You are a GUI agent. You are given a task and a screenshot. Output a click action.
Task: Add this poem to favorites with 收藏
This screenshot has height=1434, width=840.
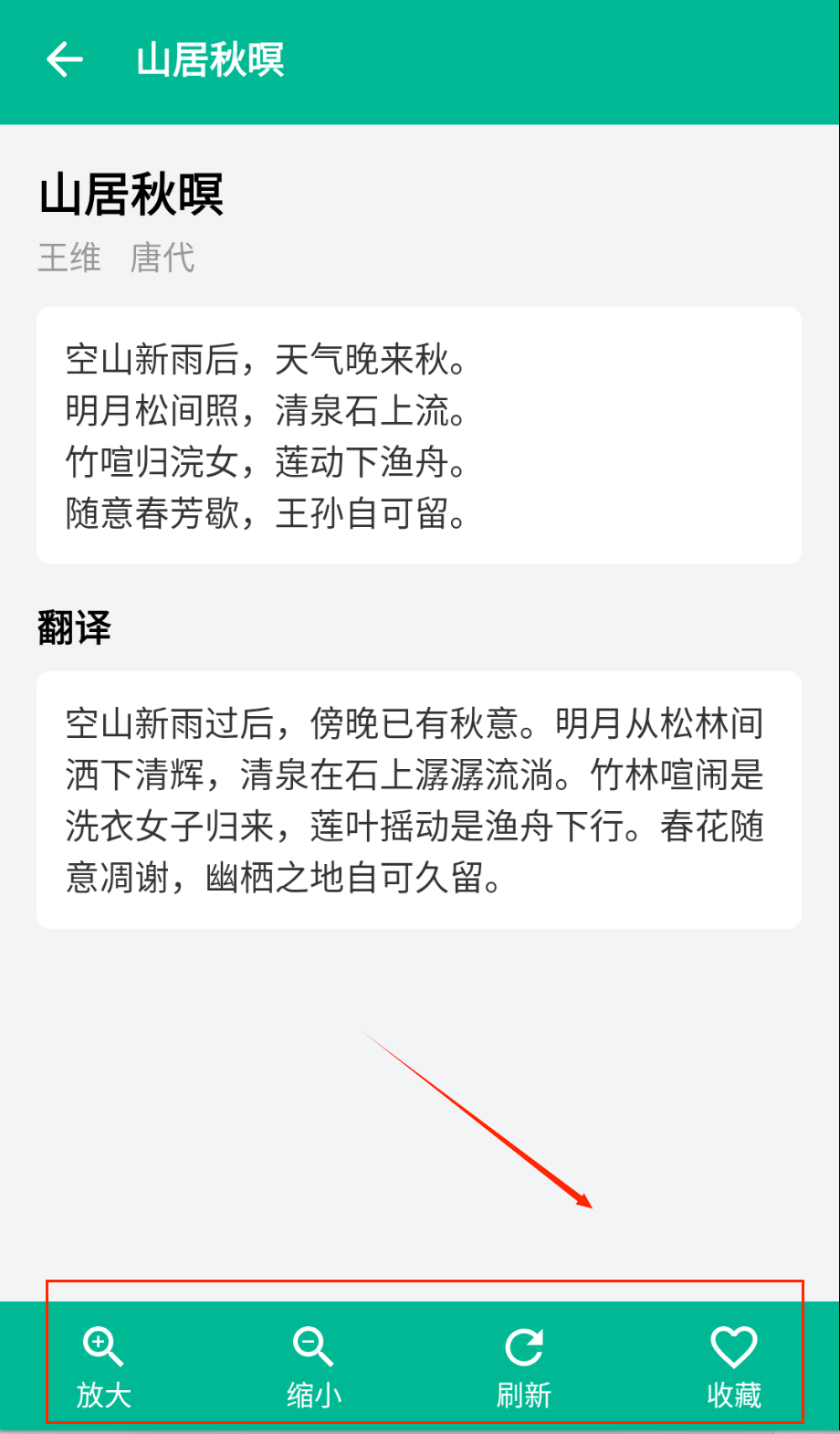[734, 1366]
